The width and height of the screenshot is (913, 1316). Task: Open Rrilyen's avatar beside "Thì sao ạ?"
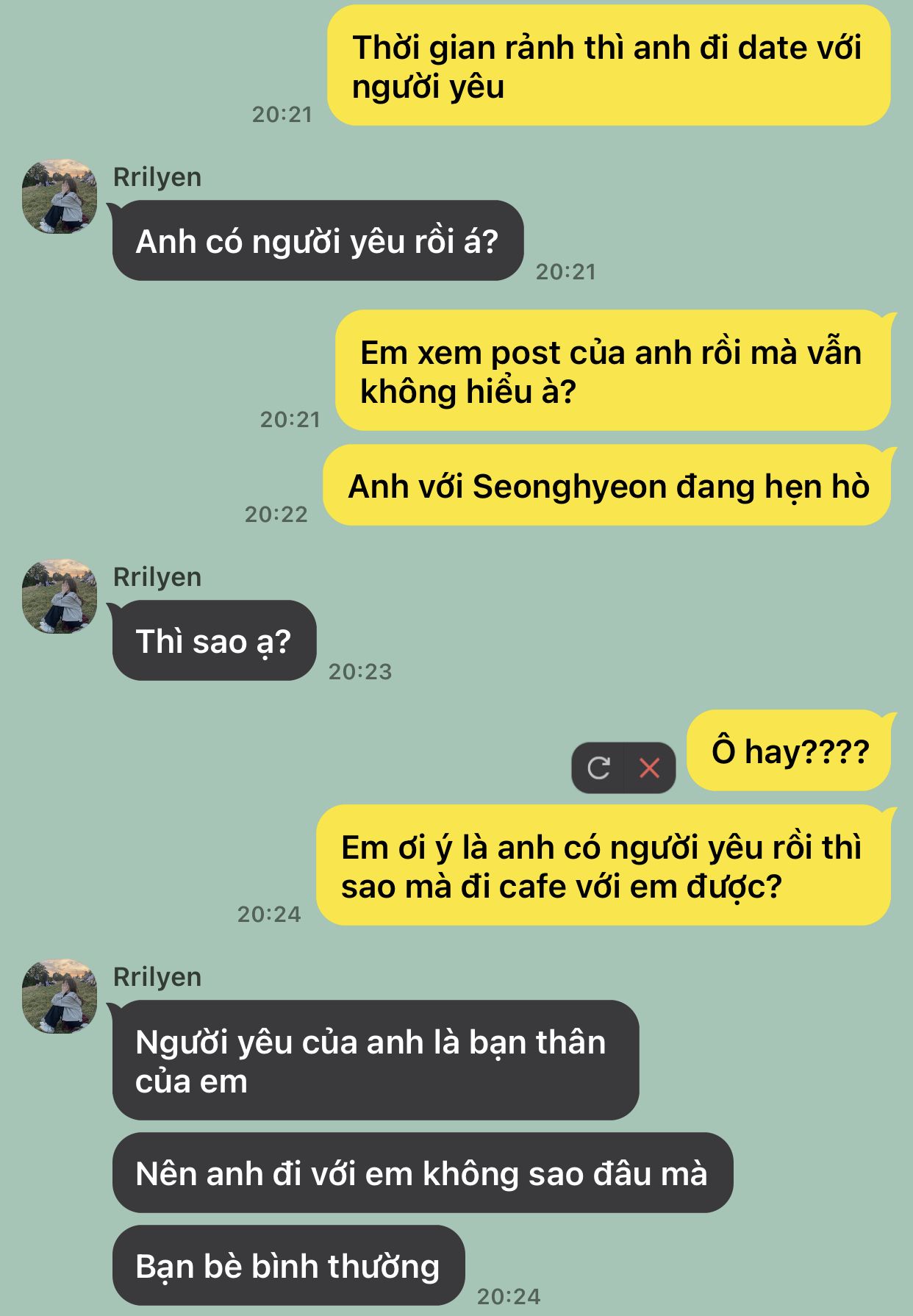tap(60, 596)
